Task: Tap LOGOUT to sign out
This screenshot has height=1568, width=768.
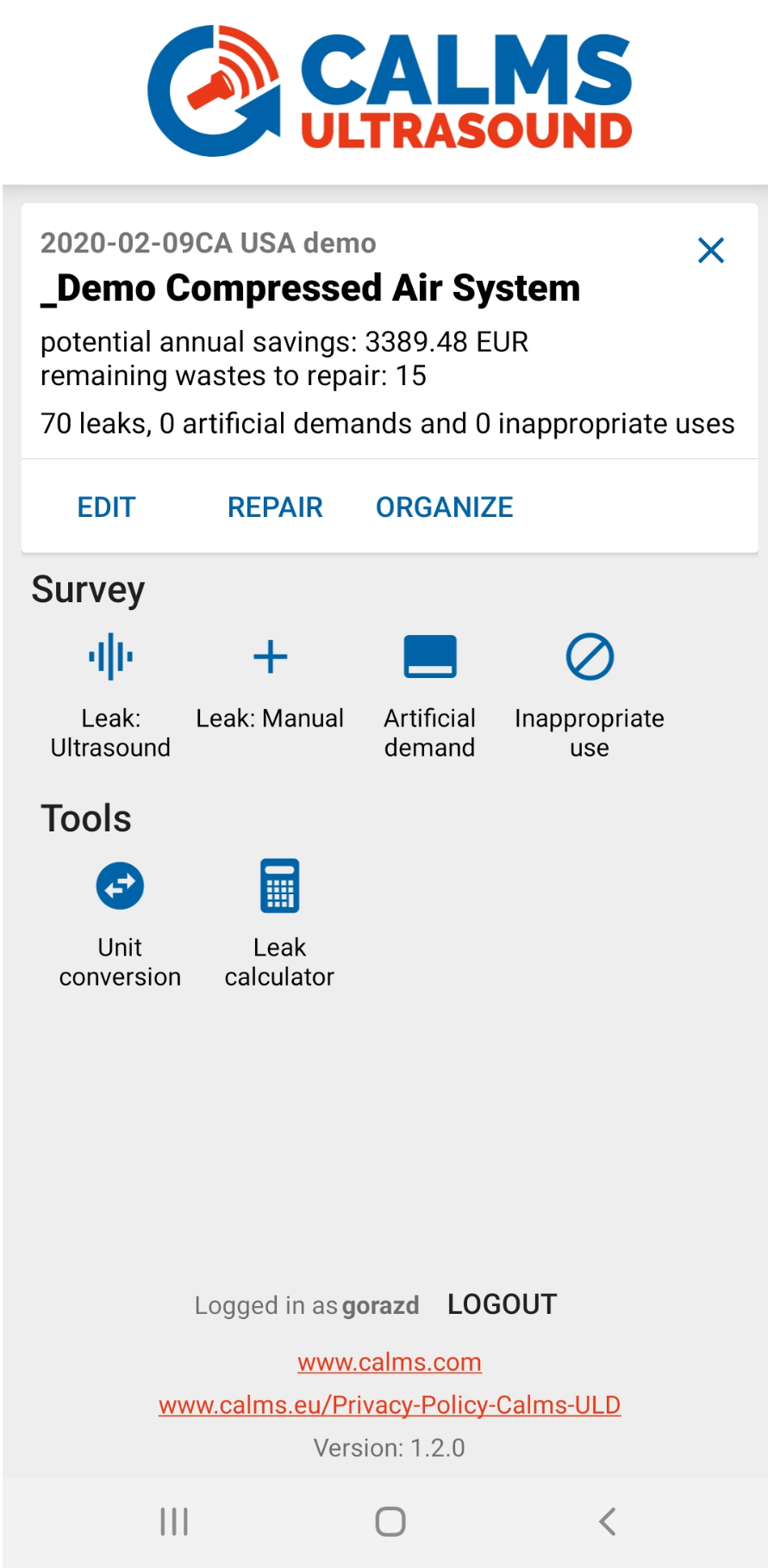Action: point(503,1304)
